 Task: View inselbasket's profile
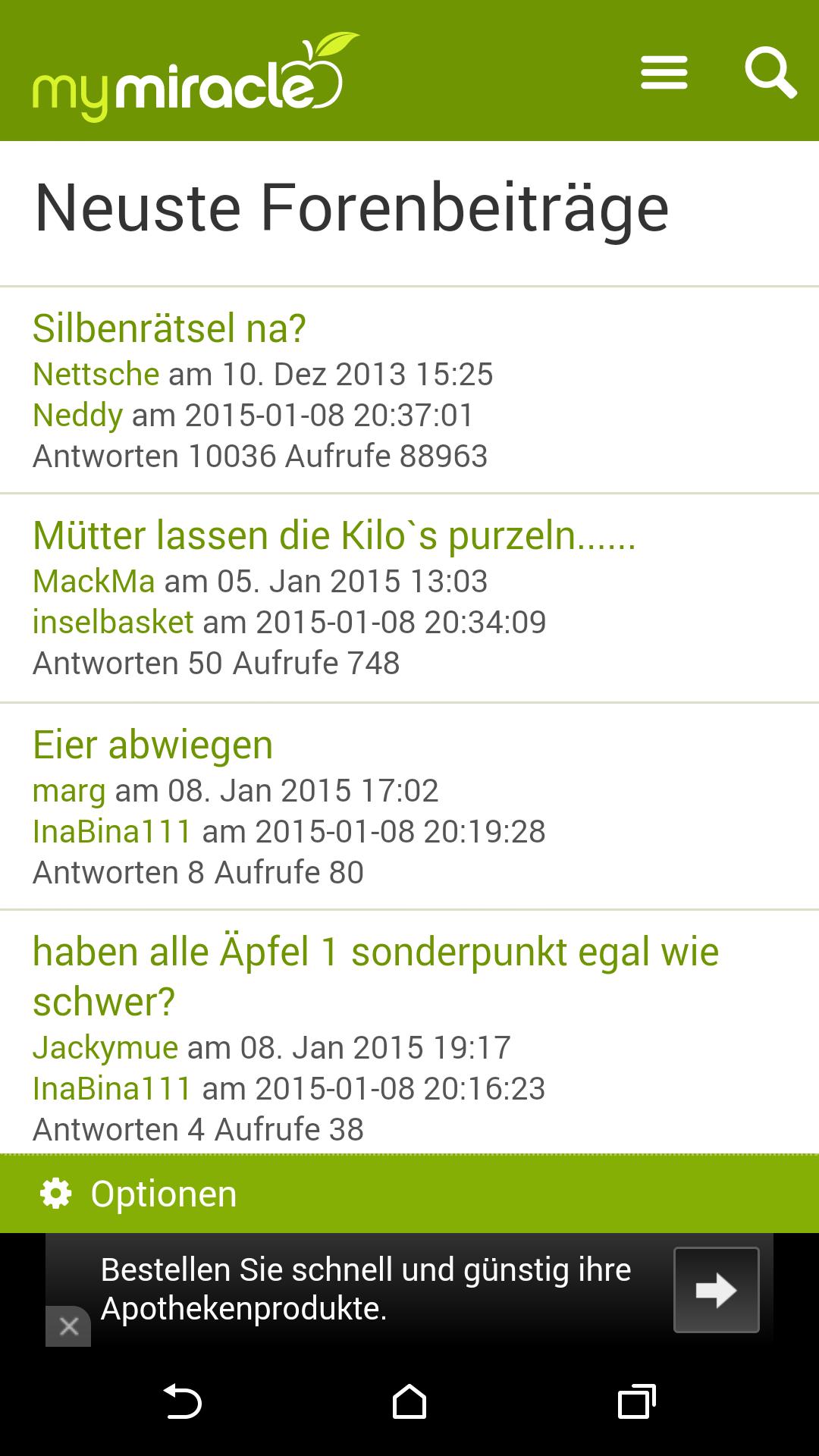(x=113, y=623)
